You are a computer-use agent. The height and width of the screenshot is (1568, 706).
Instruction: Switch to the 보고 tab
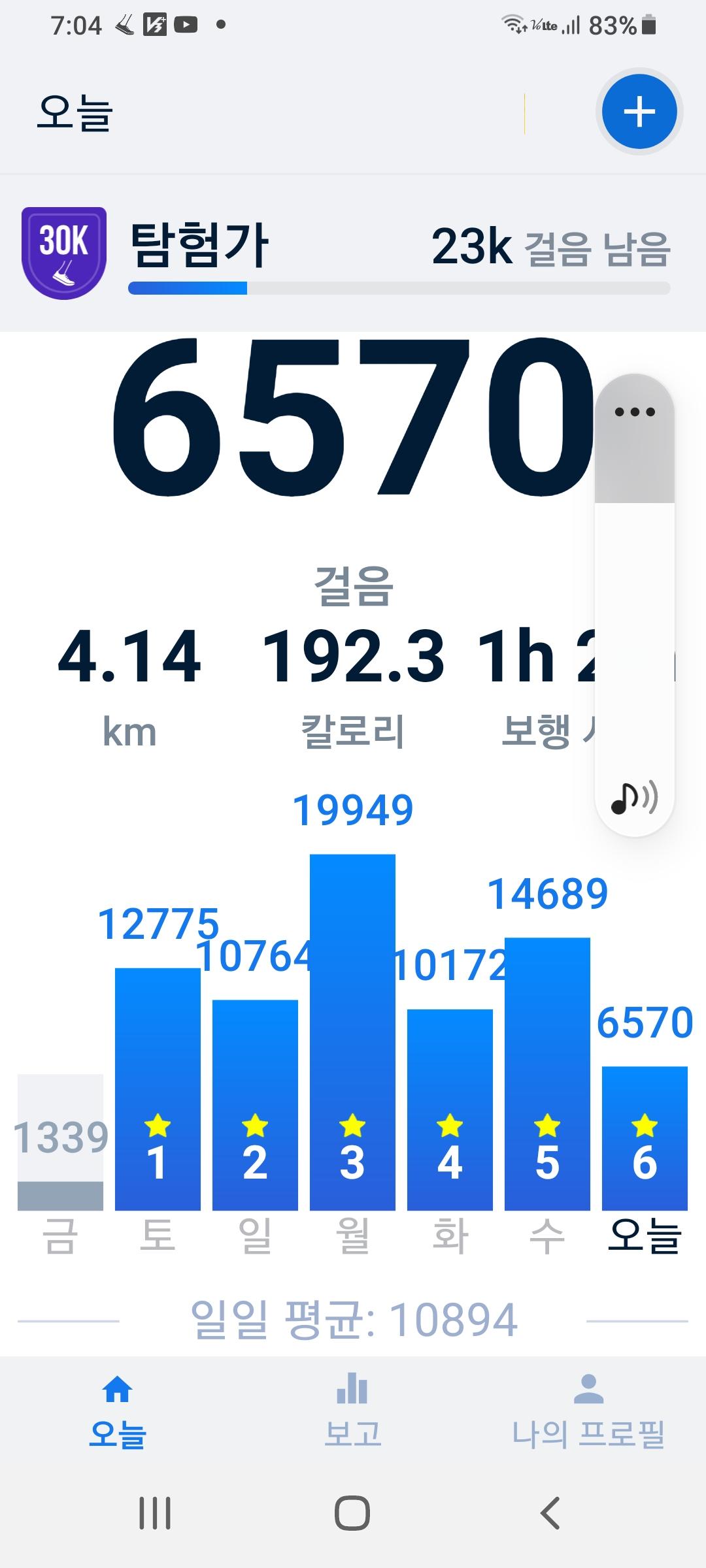point(352,1411)
